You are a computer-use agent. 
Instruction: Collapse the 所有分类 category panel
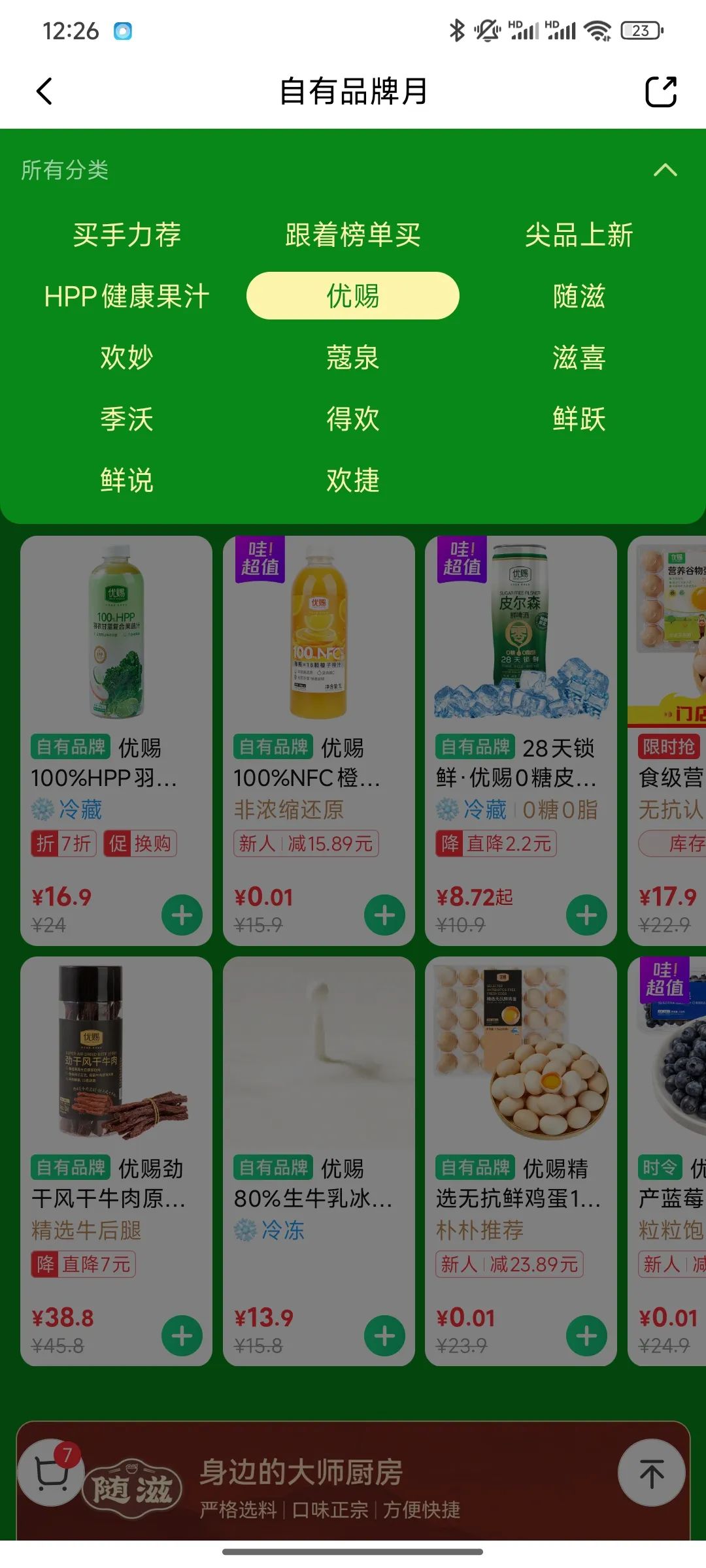coord(665,170)
